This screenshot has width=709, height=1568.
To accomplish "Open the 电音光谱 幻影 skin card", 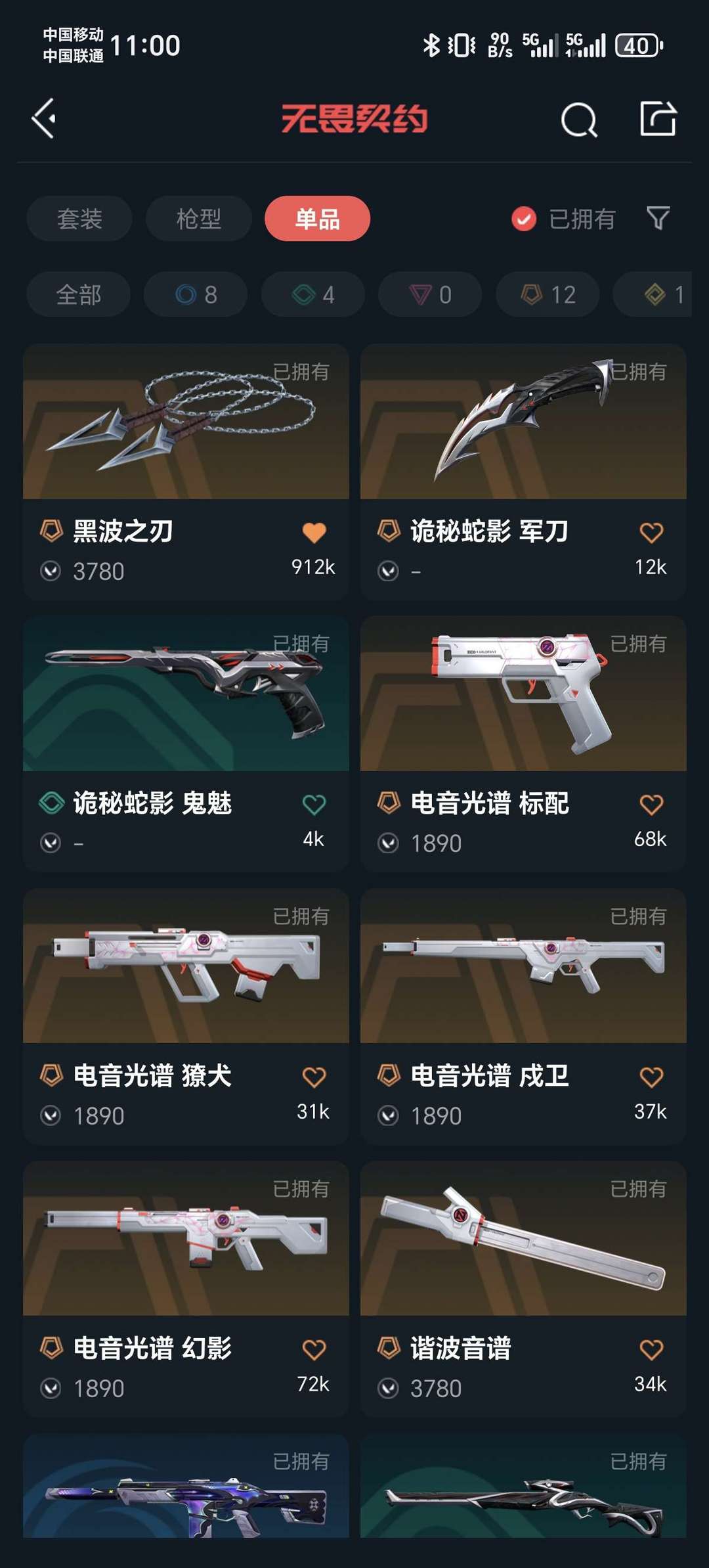I will pos(186,1289).
